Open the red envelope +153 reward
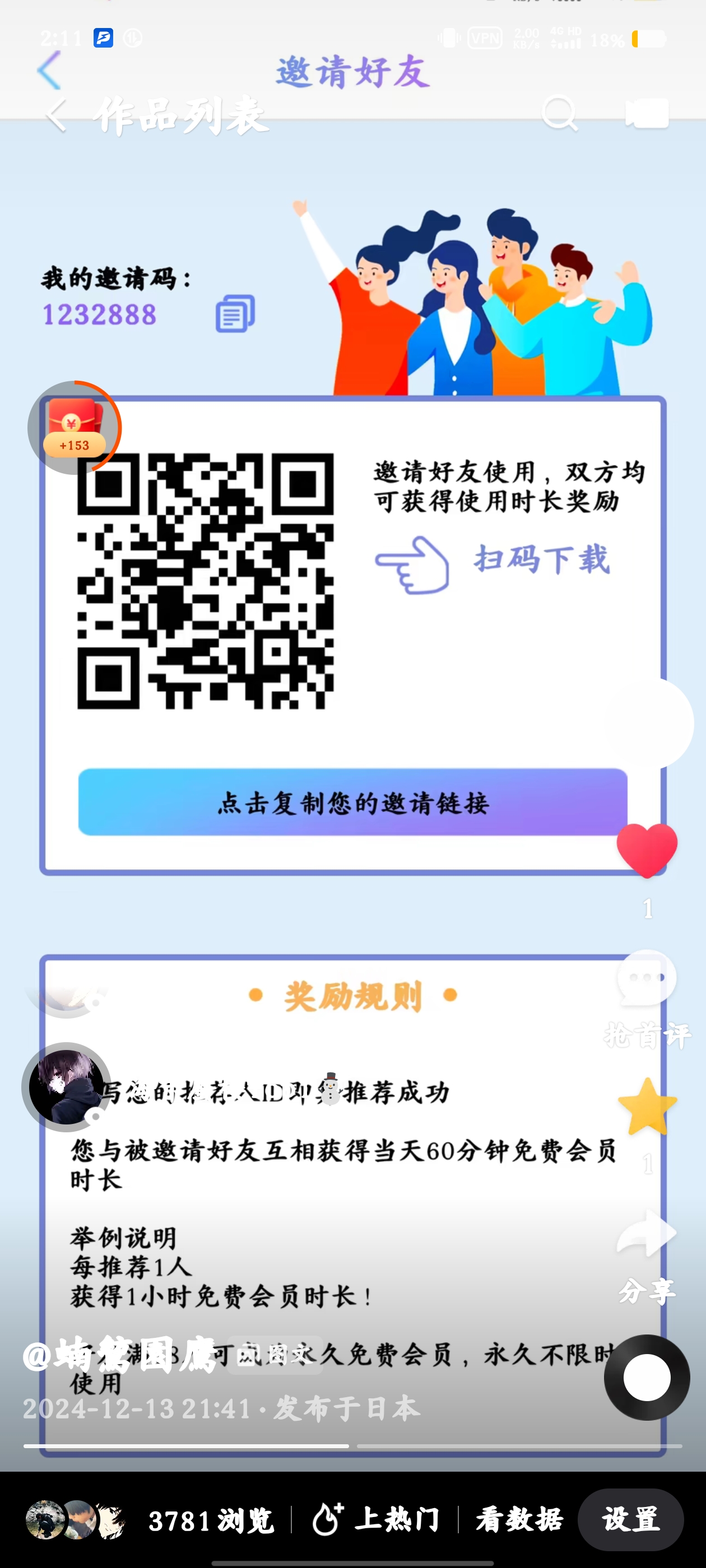Viewport: 706px width, 1568px height. point(75,427)
